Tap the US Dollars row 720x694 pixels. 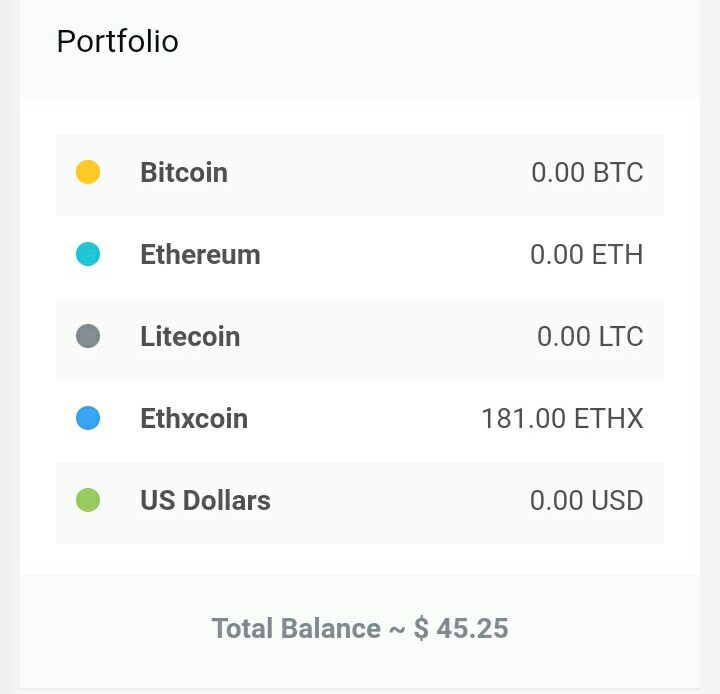360,501
